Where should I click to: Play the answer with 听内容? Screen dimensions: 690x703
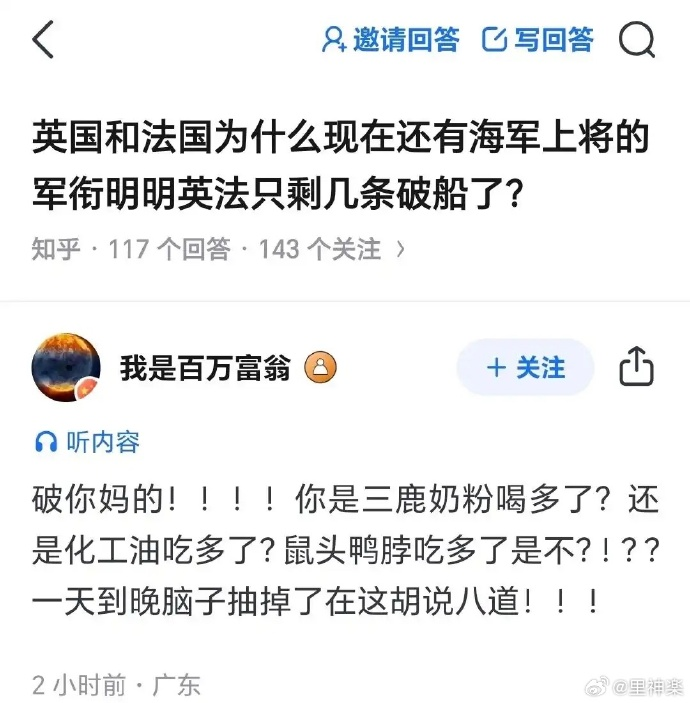point(88,441)
